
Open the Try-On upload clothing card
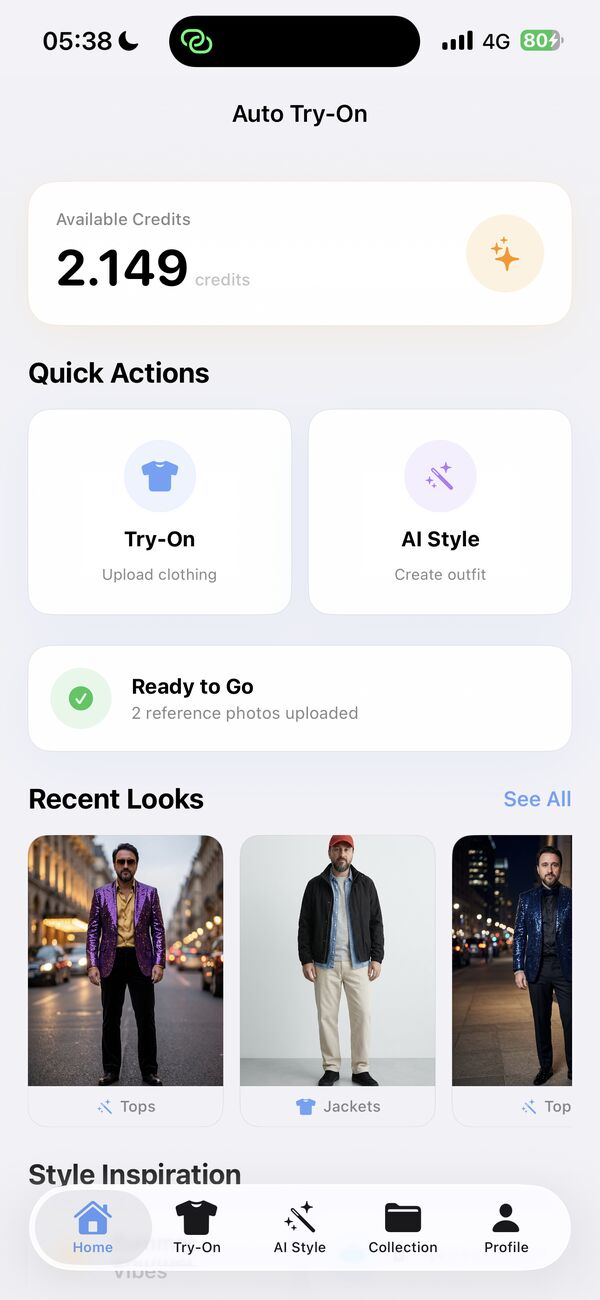160,511
